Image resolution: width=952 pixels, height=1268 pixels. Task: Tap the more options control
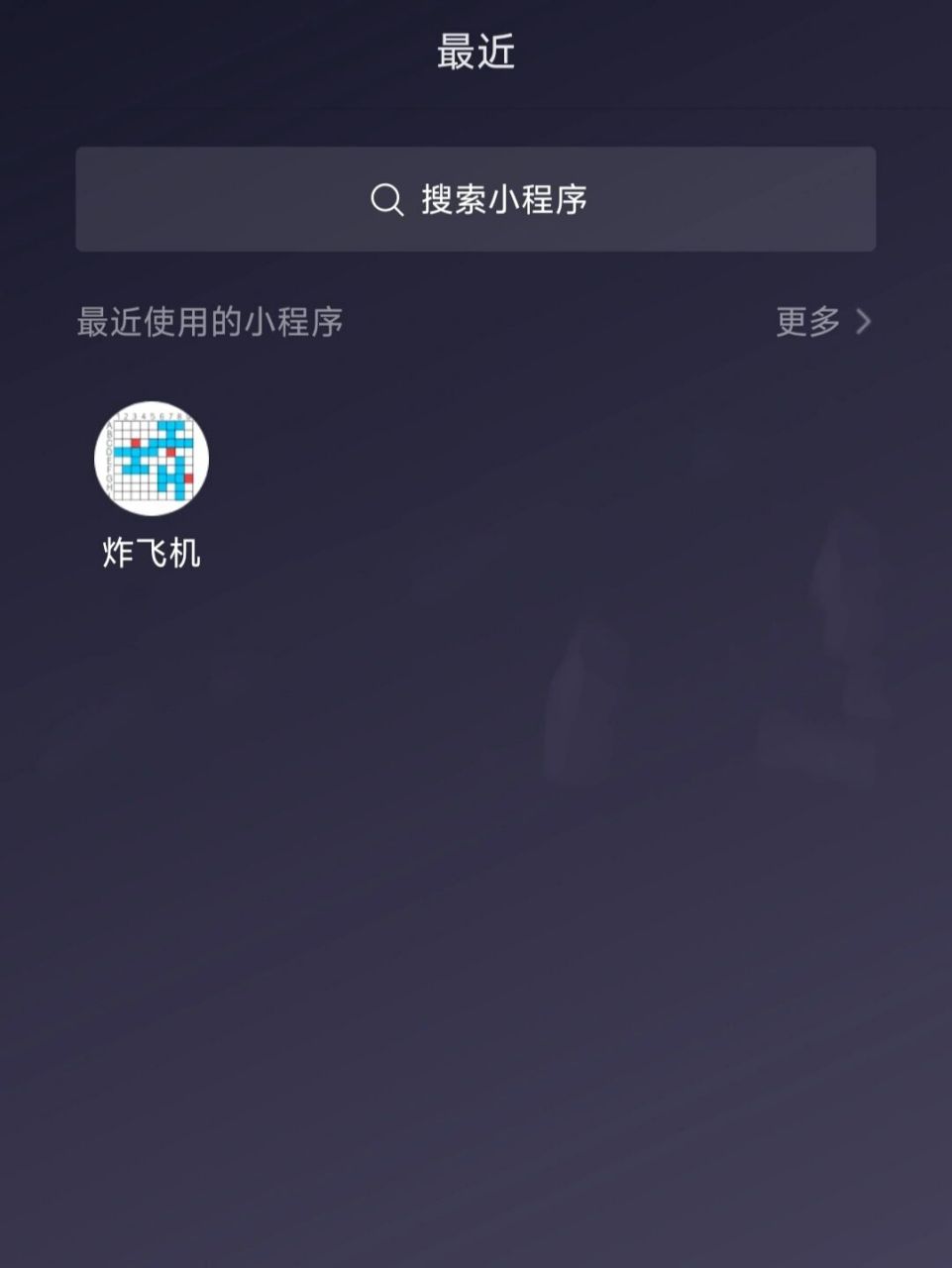(x=820, y=323)
